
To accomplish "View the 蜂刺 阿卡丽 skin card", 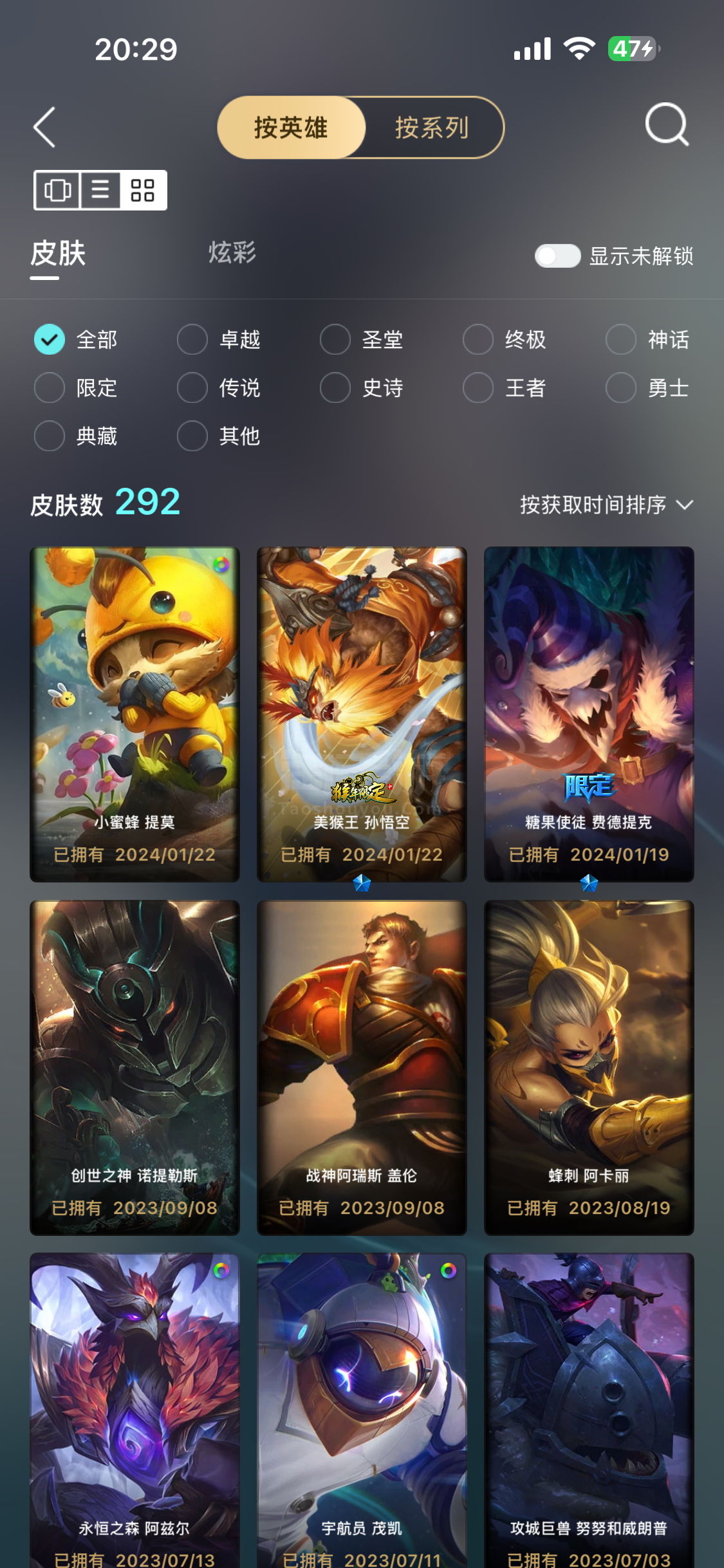I will click(x=589, y=1067).
